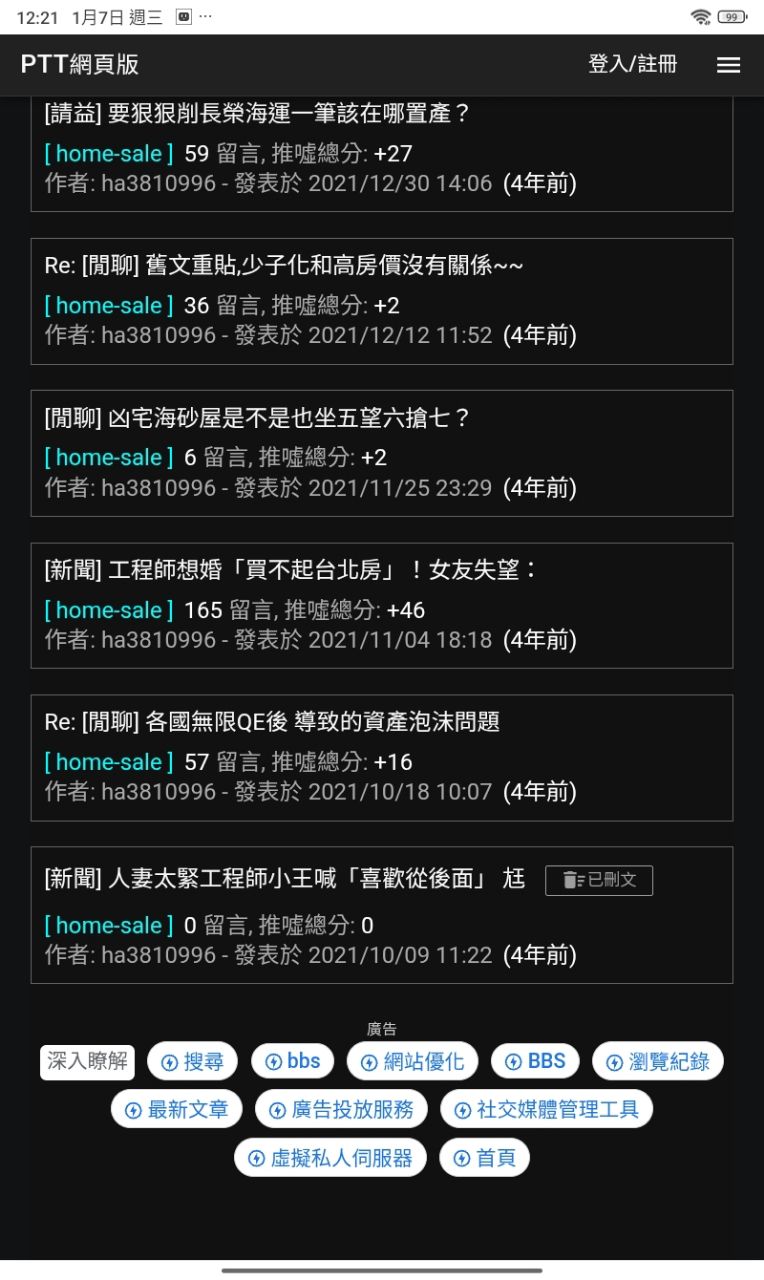Open 廣告投放服務 chip
The width and height of the screenshot is (764, 1280).
(341, 1109)
